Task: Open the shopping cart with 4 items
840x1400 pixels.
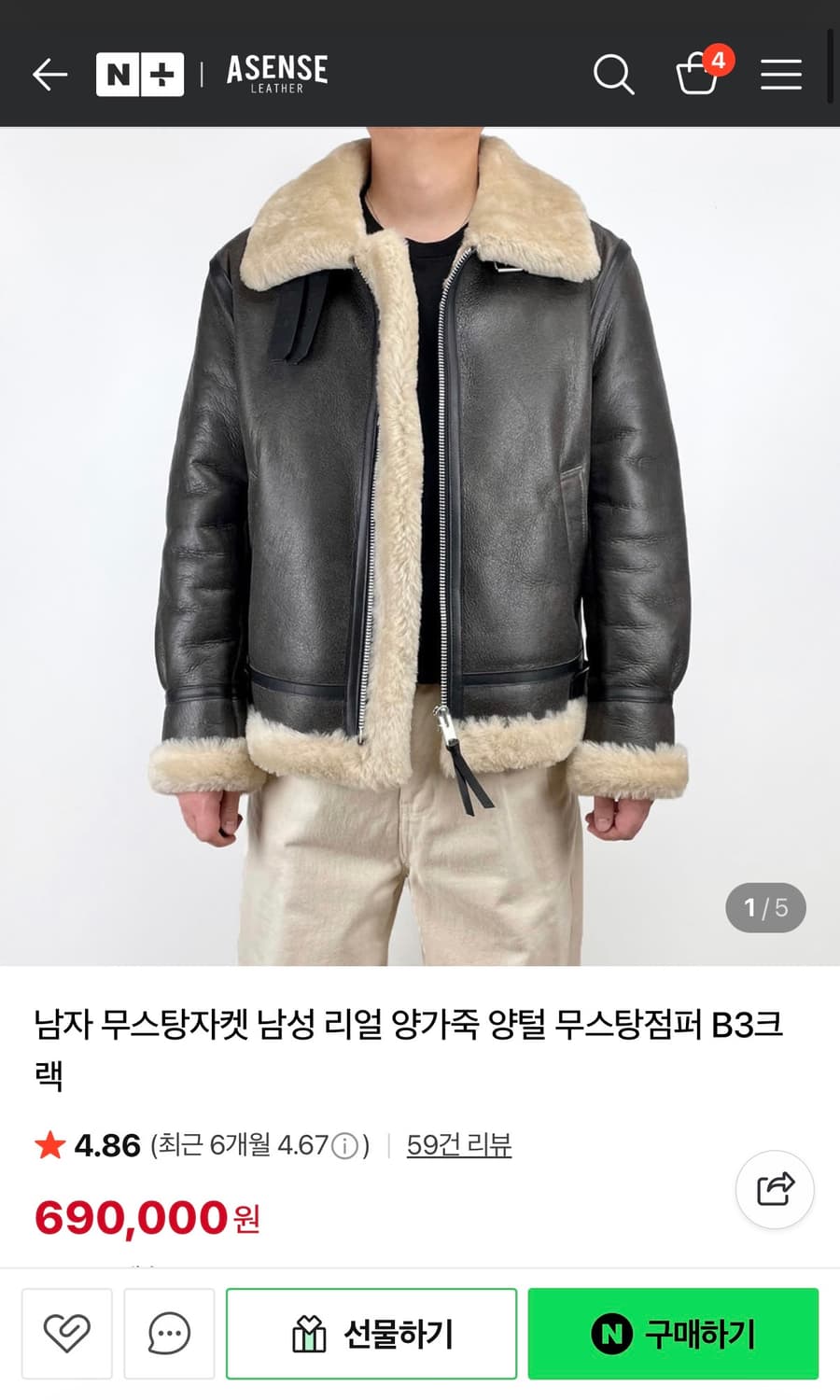Action: pyautogui.click(x=698, y=75)
